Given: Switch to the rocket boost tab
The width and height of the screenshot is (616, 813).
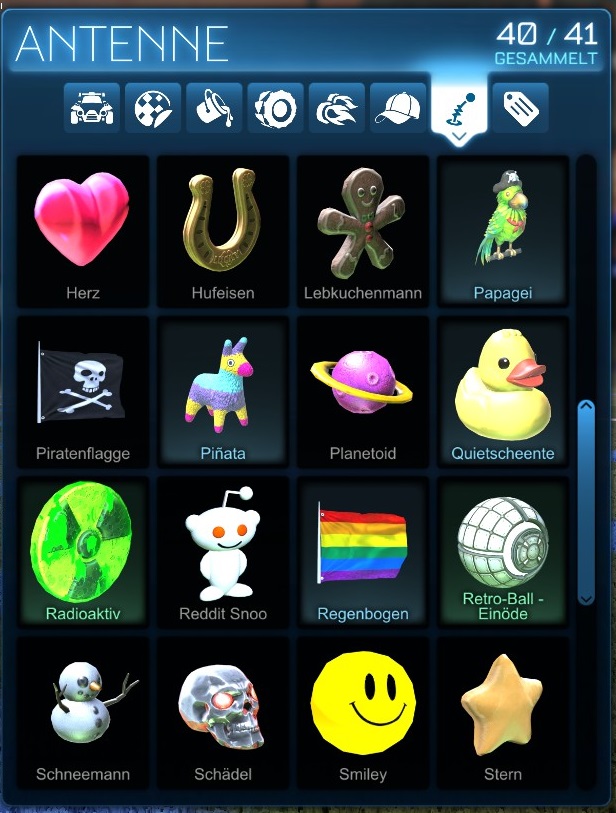Looking at the screenshot, I should [337, 108].
